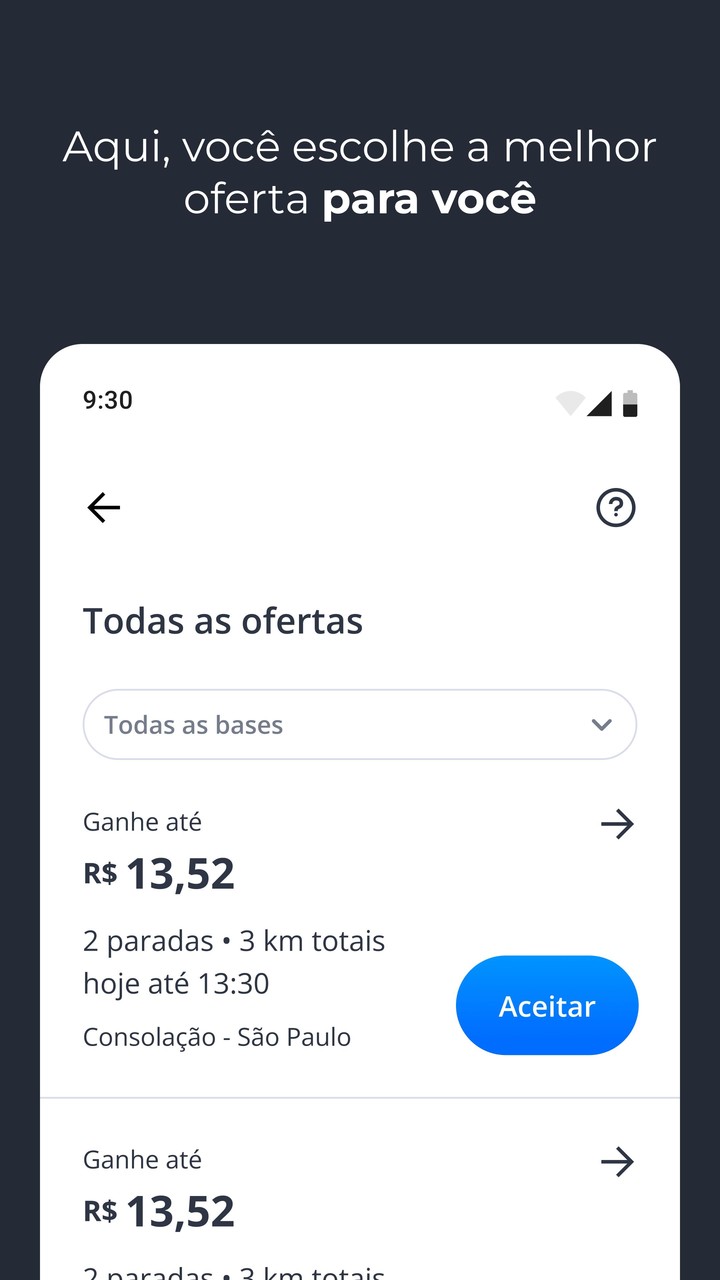The image size is (720, 1280).
Task: Tap the hoje até 13:30 schedule text
Action: 176,983
